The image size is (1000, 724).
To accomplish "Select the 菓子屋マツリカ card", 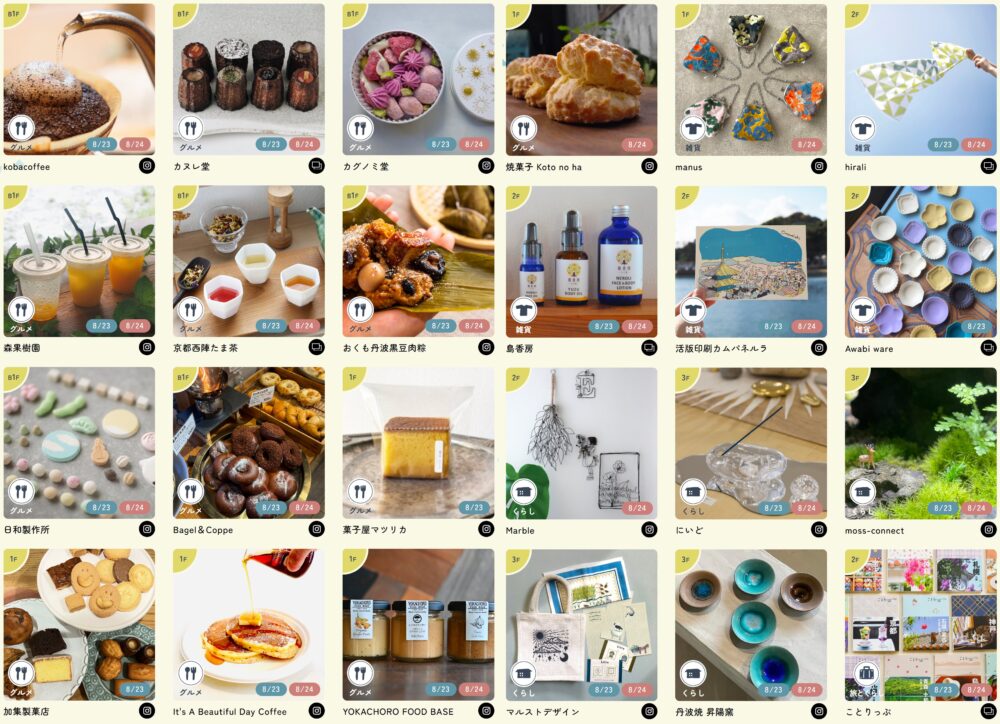I will 418,442.
